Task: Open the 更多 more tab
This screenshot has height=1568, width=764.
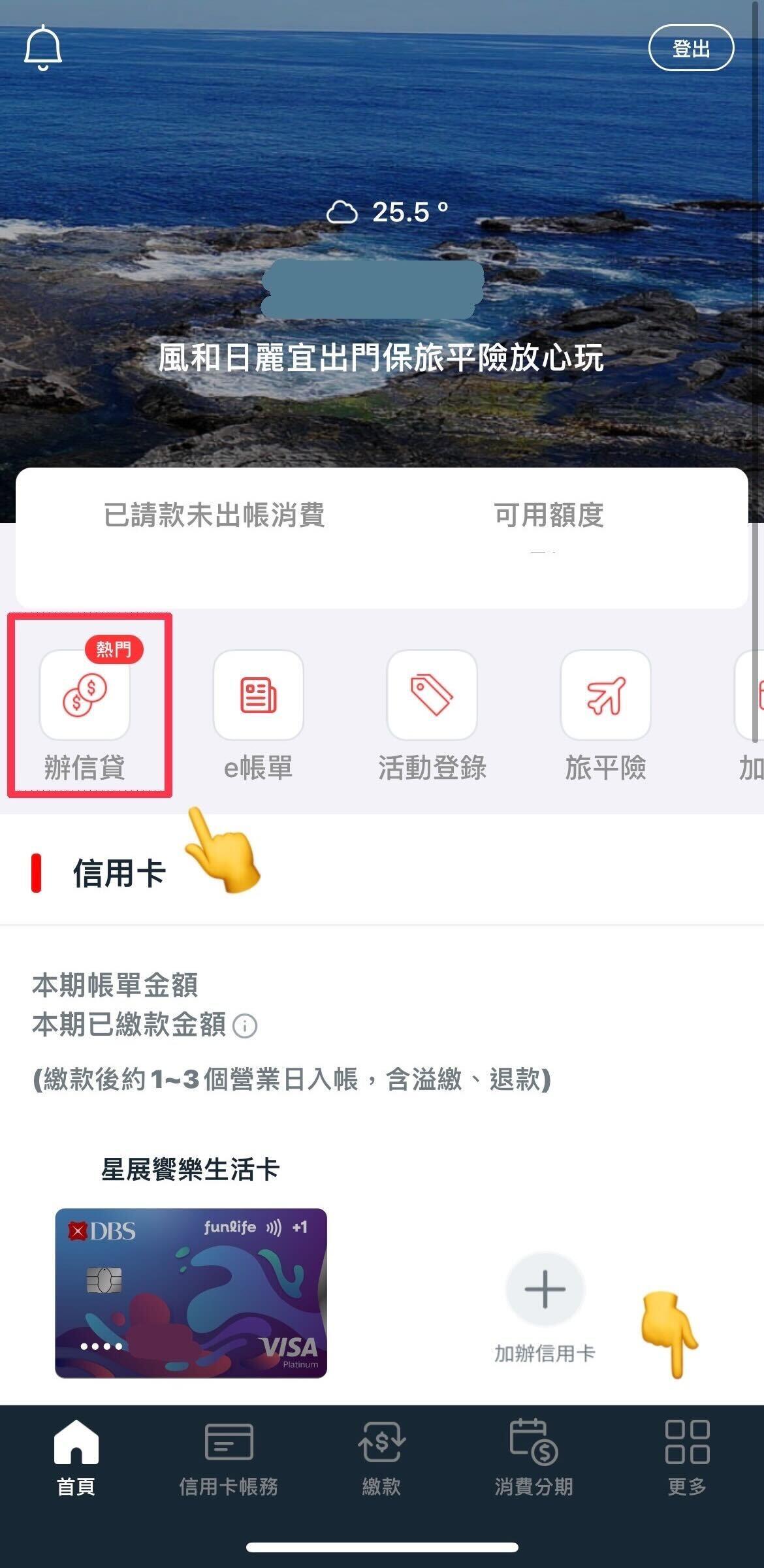Action: point(687,1455)
